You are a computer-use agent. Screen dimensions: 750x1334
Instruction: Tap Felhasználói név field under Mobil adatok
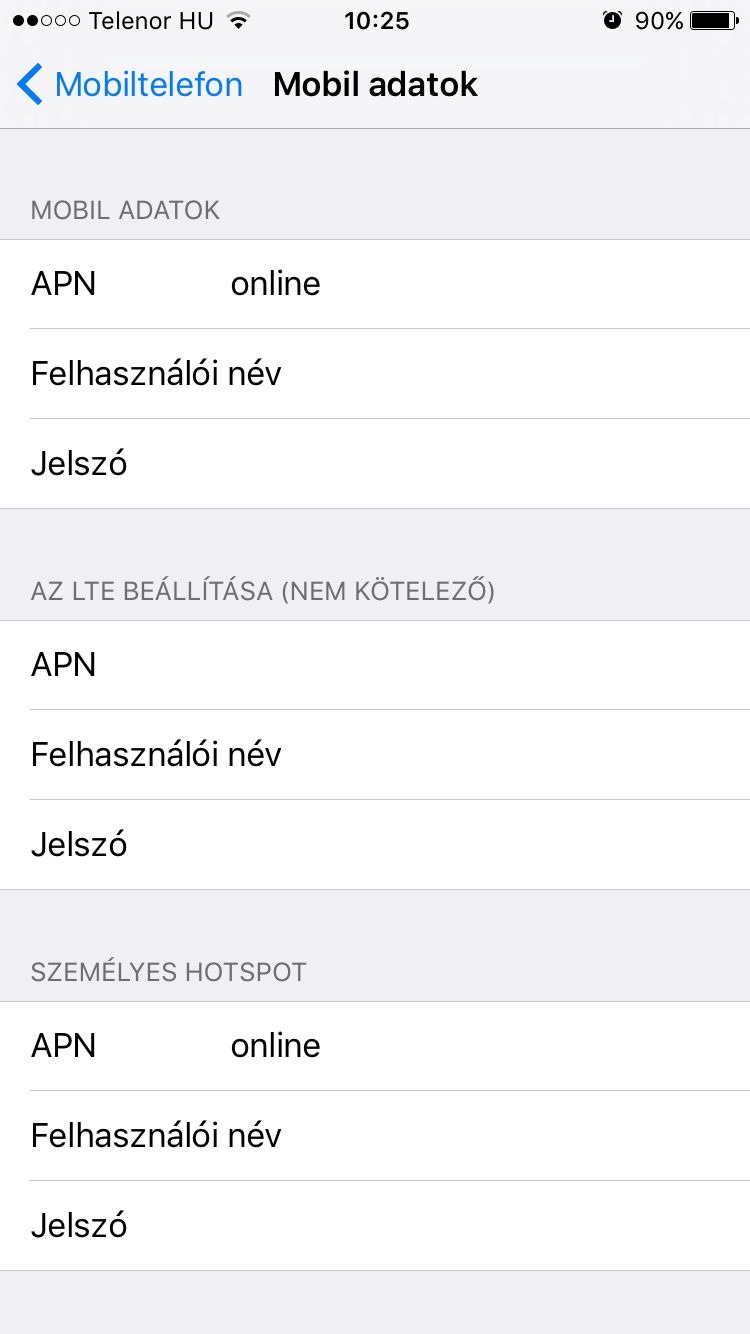coord(375,374)
